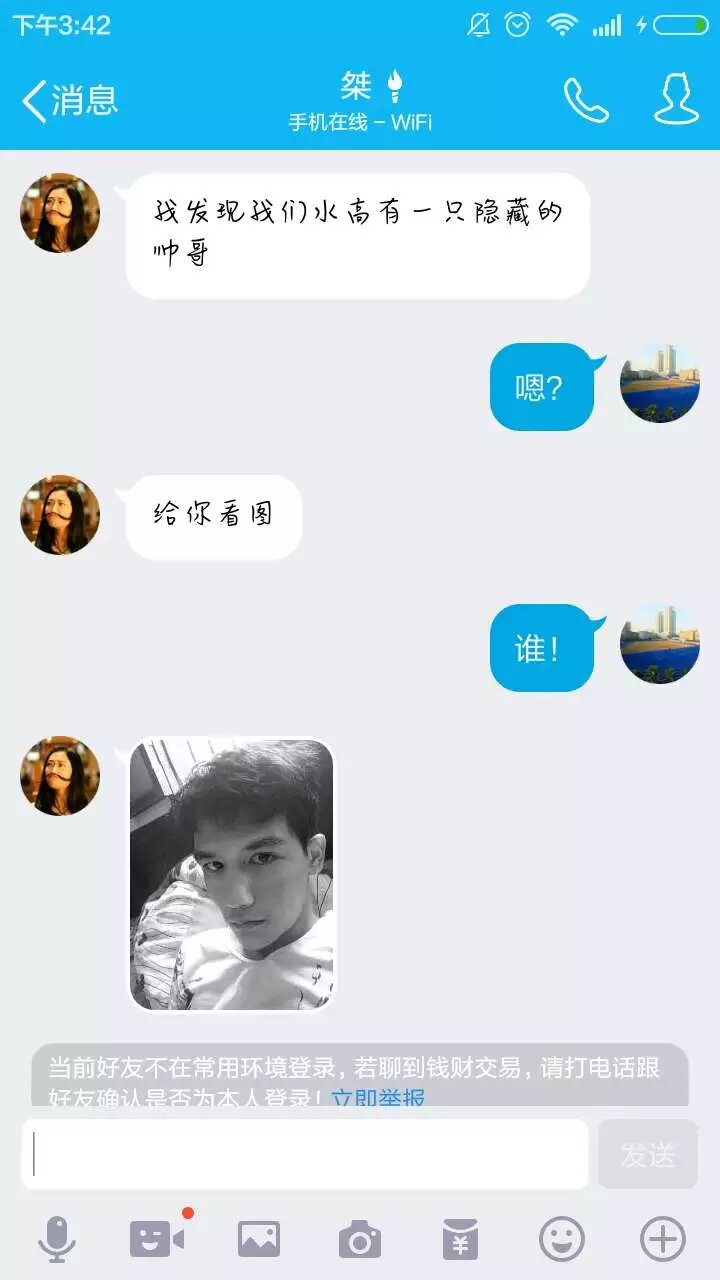Open the contact profile icon
This screenshot has width=720, height=1280.
pos(677,99)
